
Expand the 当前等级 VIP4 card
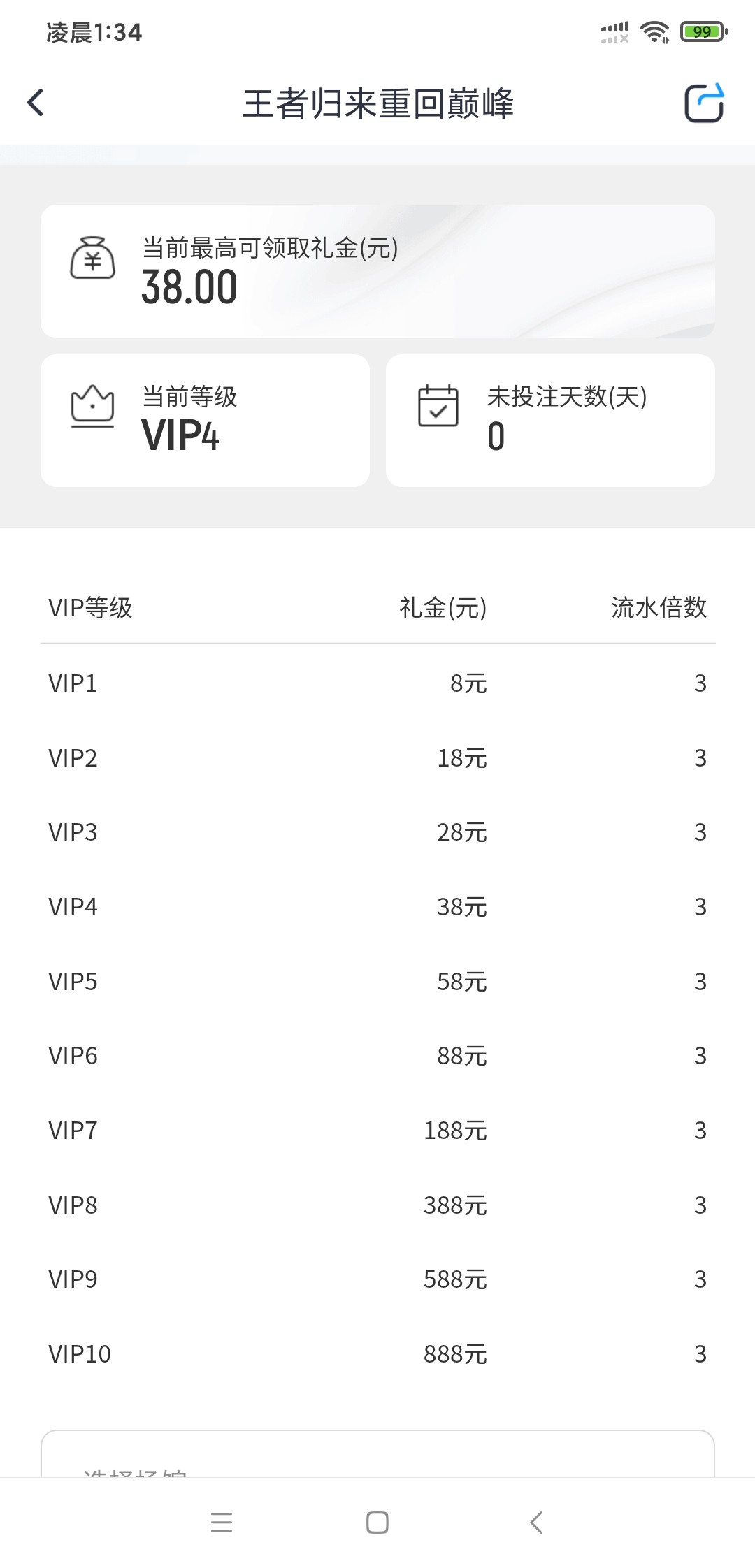pyautogui.click(x=205, y=419)
